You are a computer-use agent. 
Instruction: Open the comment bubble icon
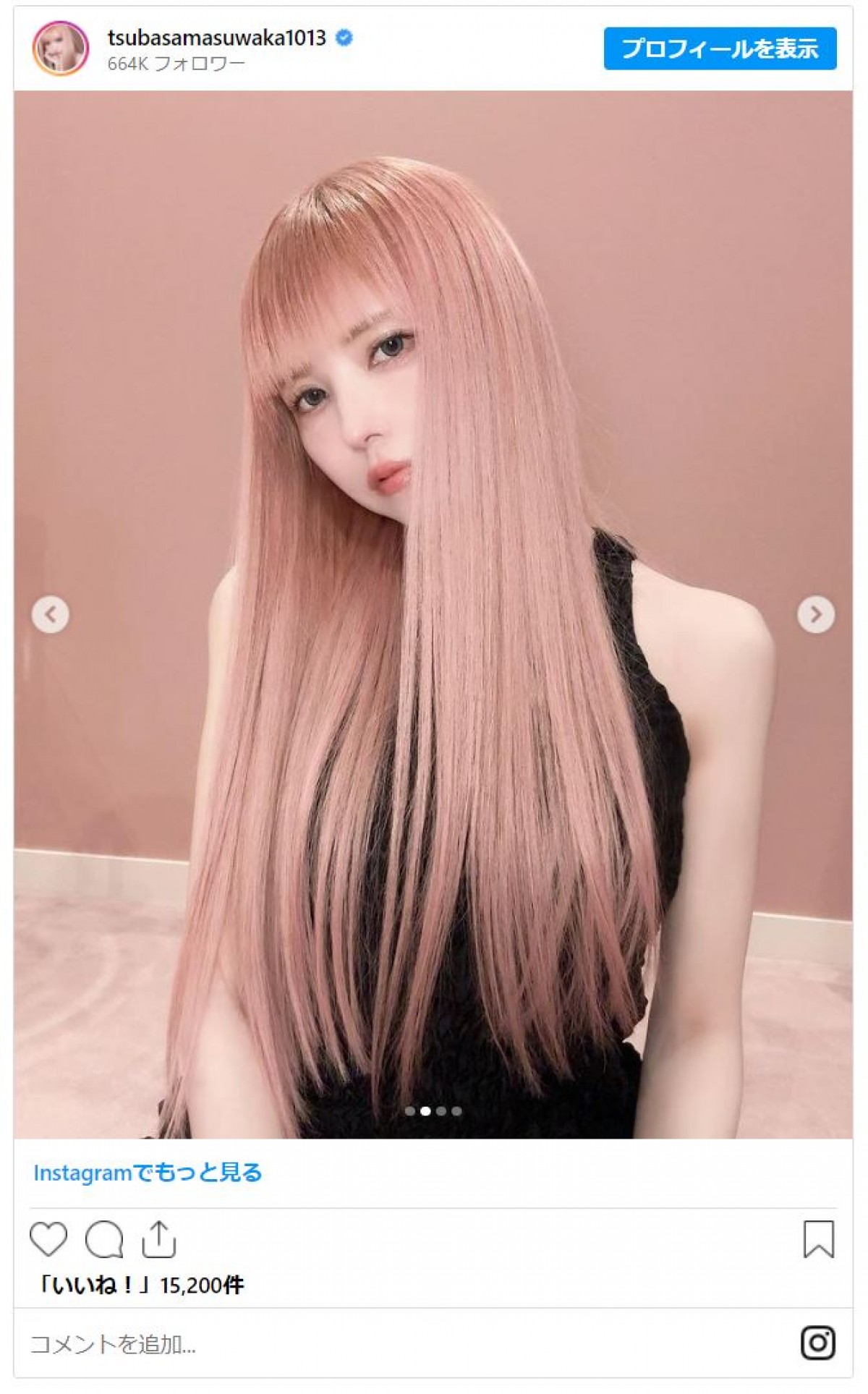pos(104,1239)
